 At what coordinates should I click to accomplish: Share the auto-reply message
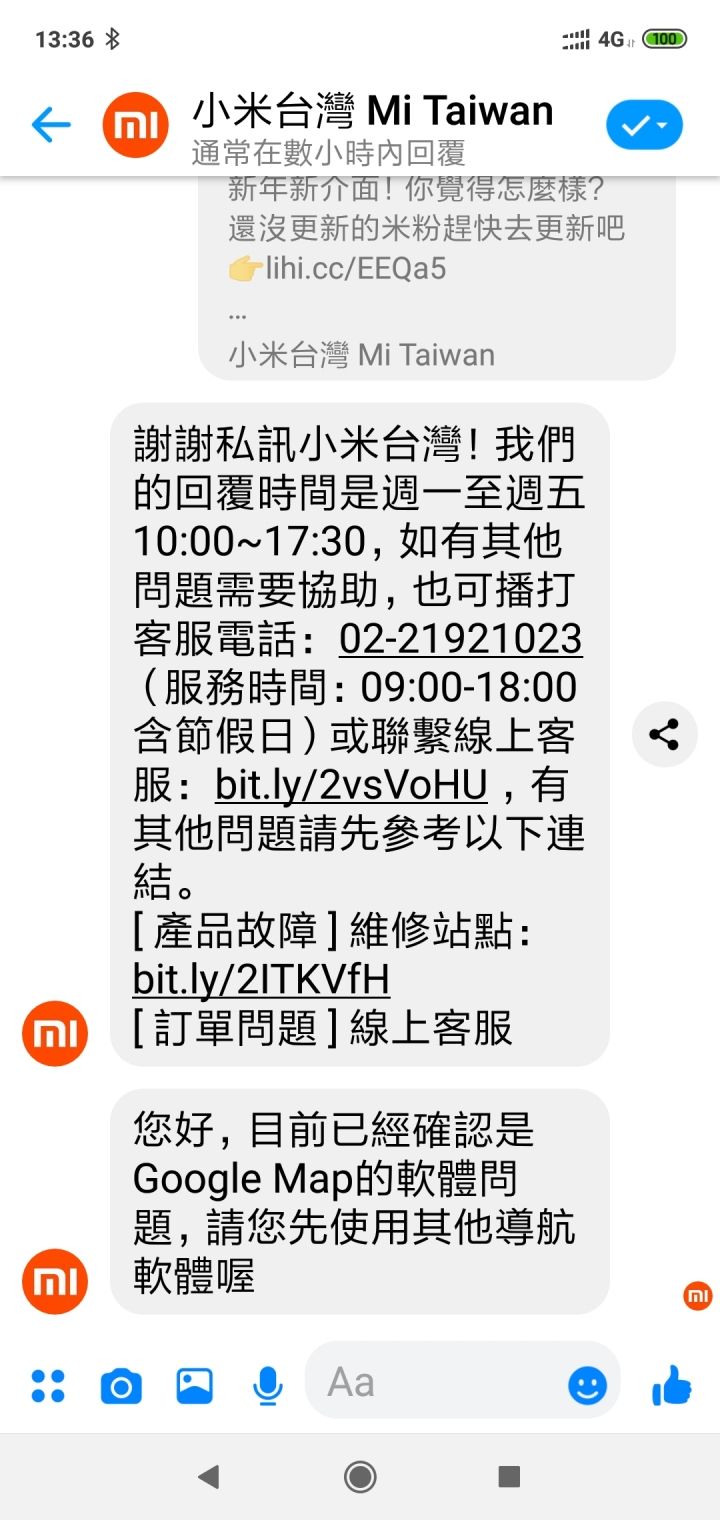664,735
